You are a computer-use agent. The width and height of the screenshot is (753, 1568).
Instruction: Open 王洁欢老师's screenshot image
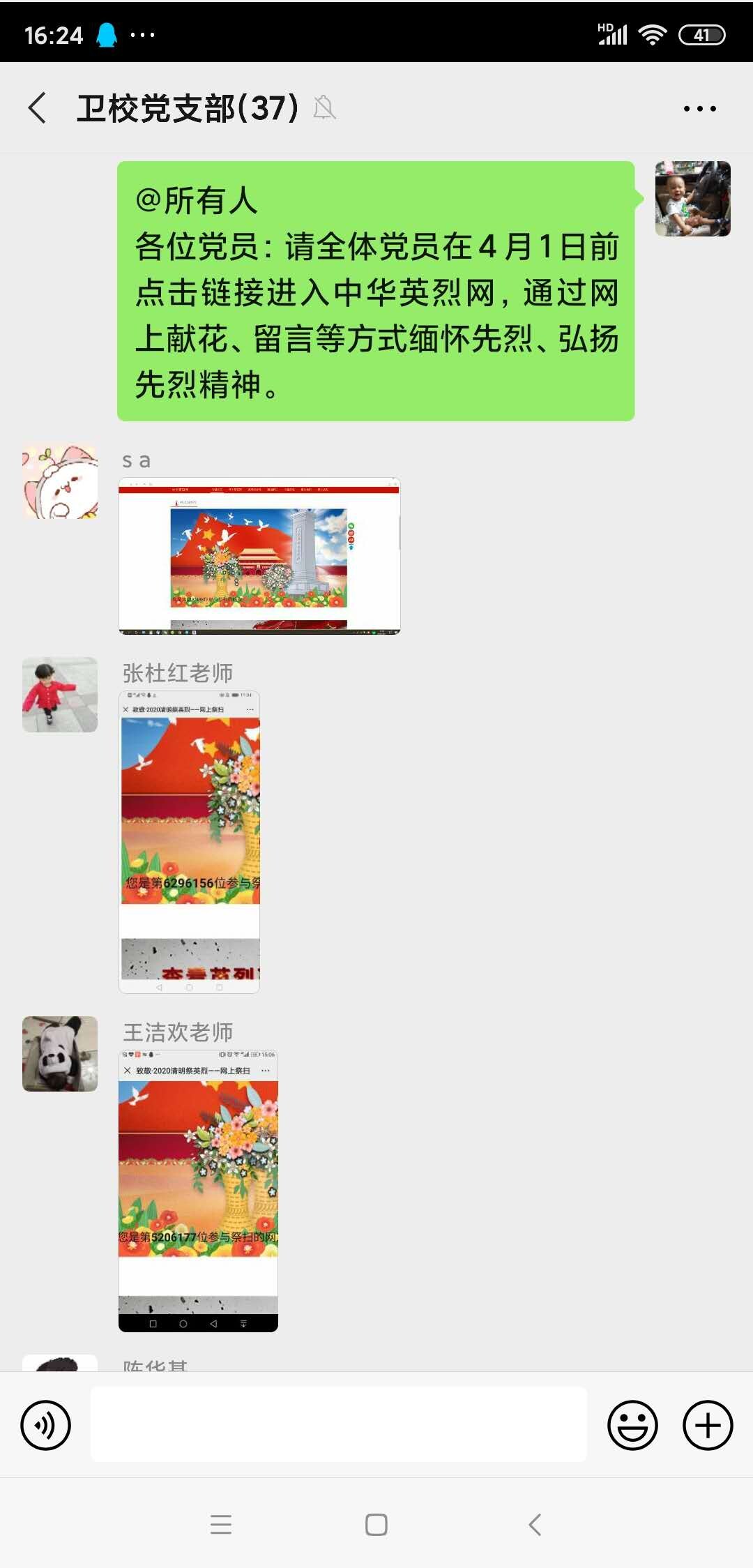(199, 1191)
